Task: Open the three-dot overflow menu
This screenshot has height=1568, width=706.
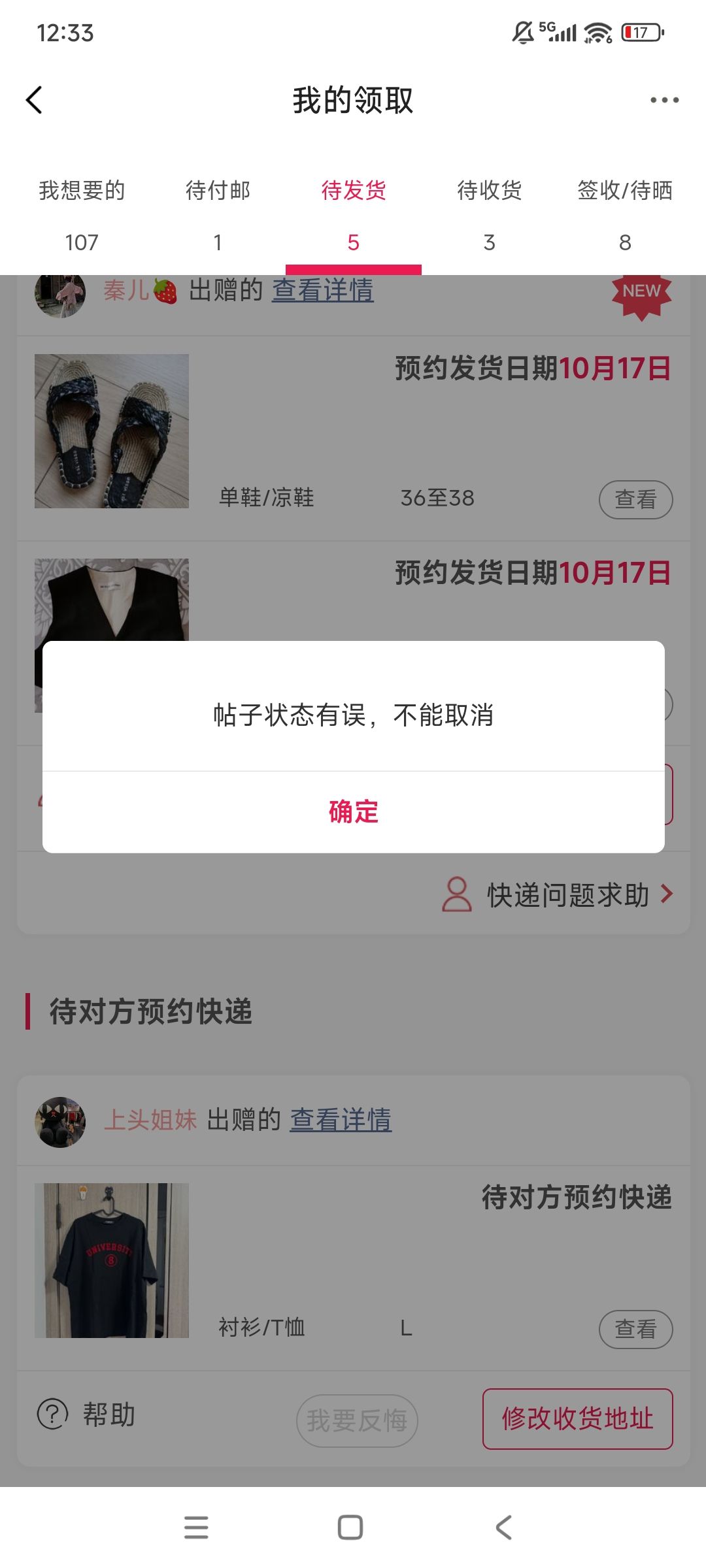Action: [x=664, y=100]
